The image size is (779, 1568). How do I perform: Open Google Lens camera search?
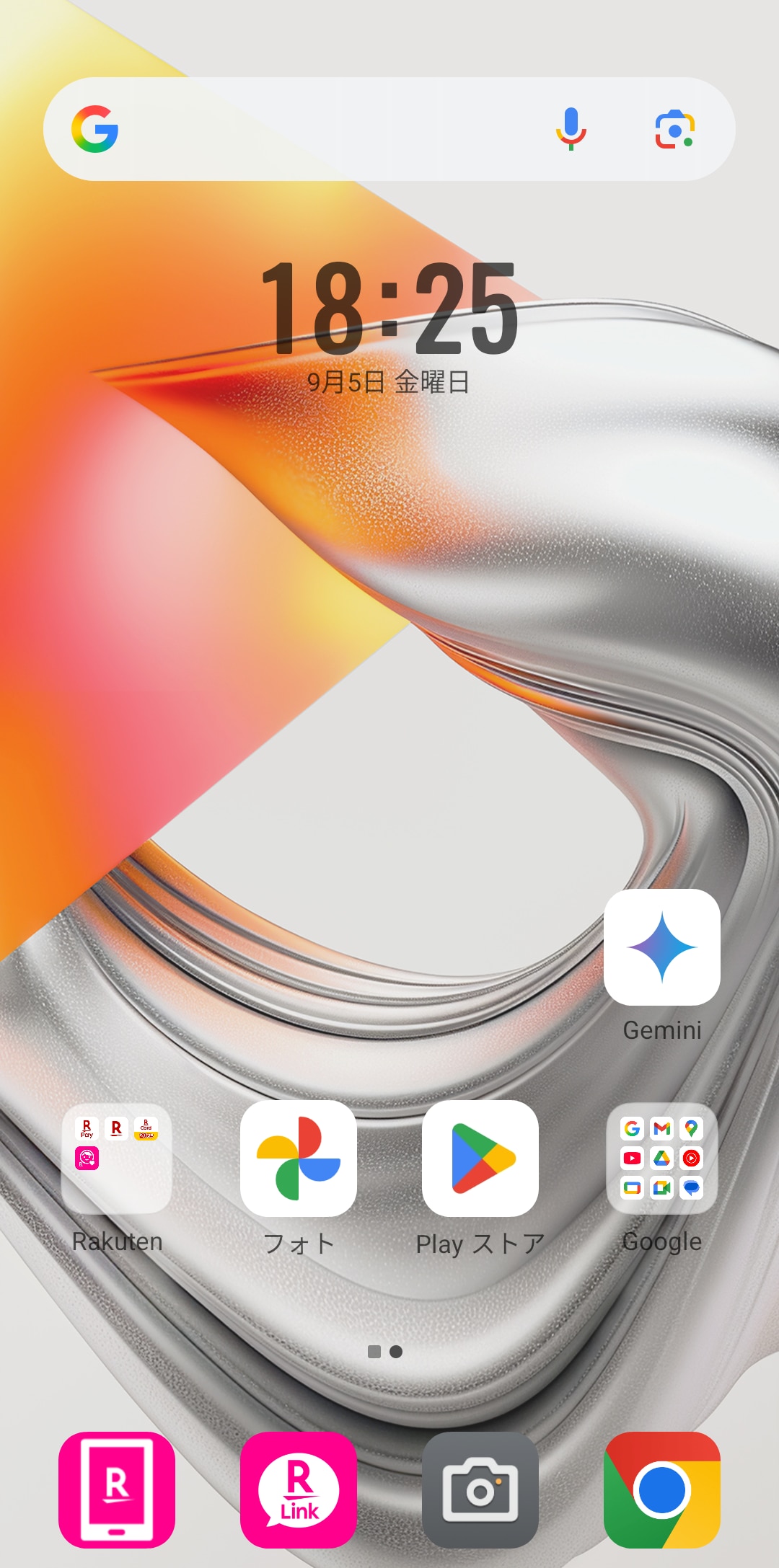click(674, 129)
